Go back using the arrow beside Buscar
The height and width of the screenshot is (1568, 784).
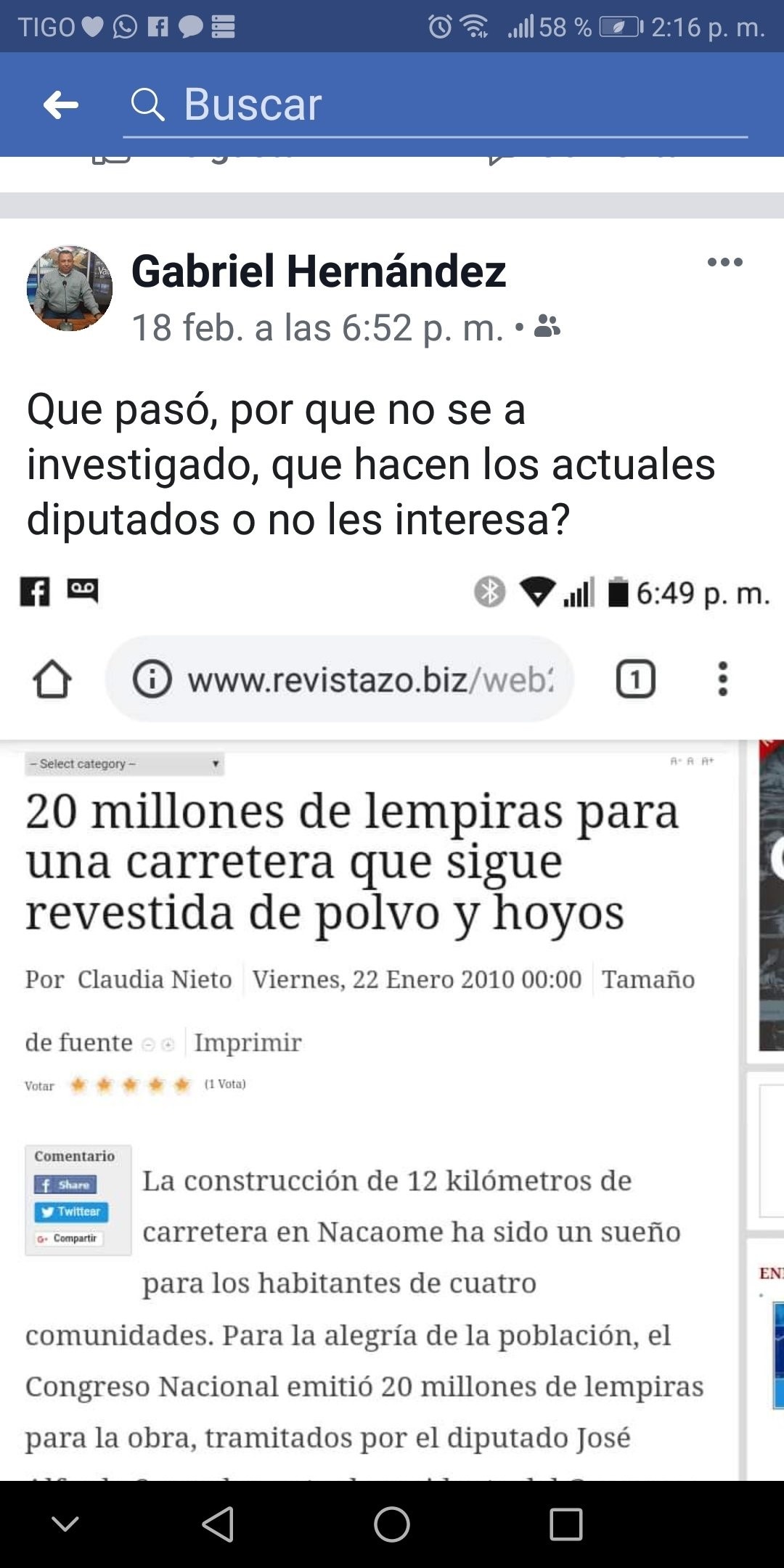click(x=61, y=105)
